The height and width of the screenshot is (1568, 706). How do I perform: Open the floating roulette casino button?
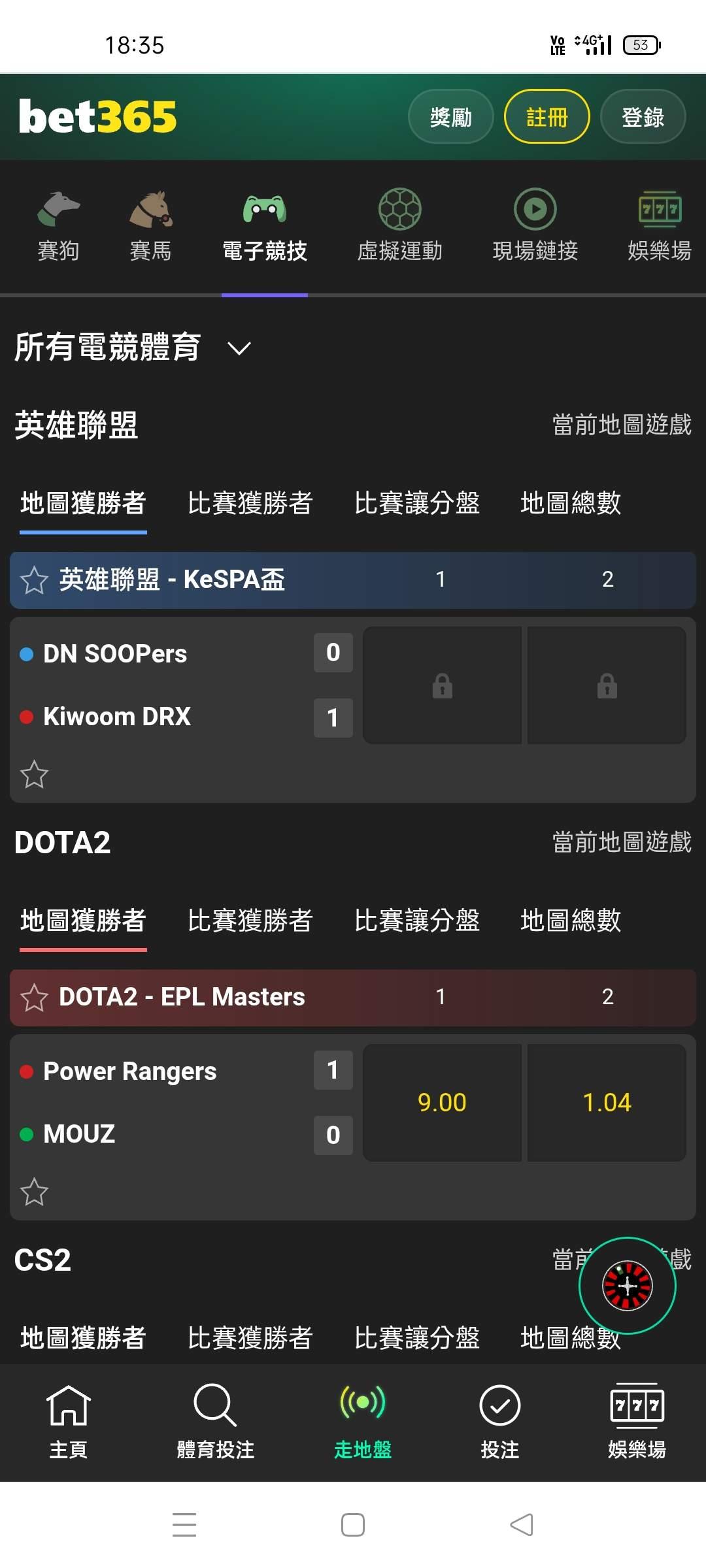point(627,1286)
